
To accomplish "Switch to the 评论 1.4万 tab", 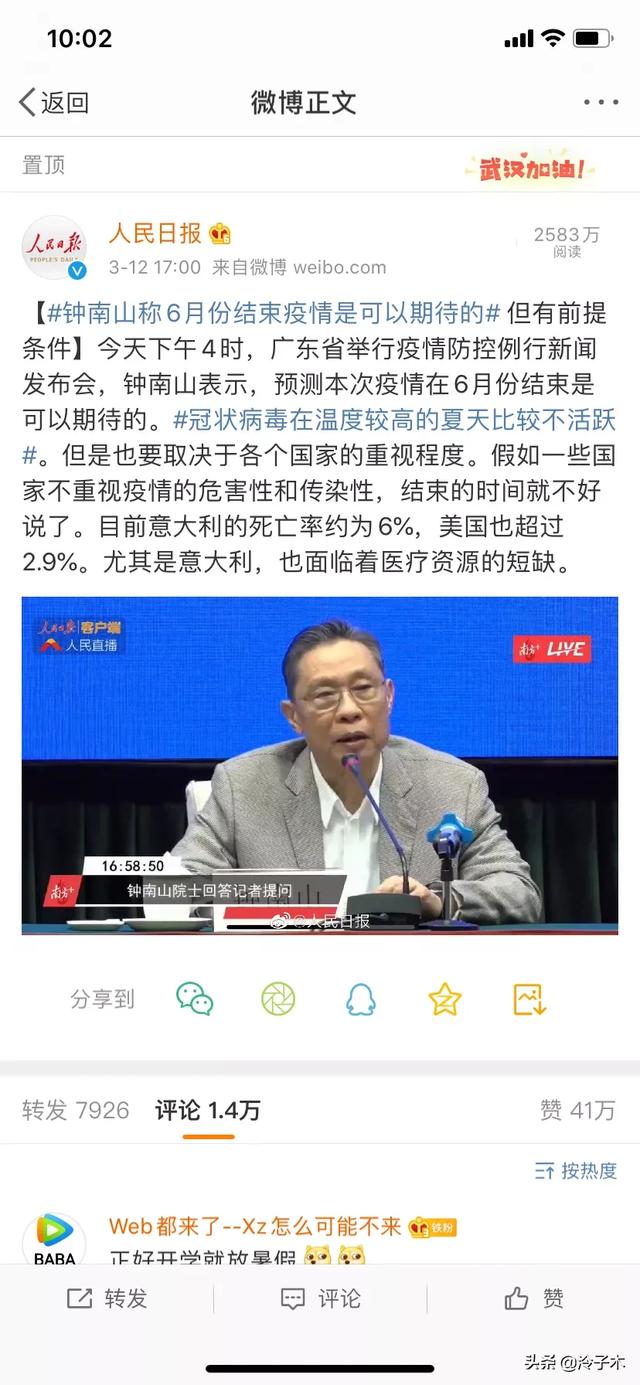I will (x=207, y=1110).
